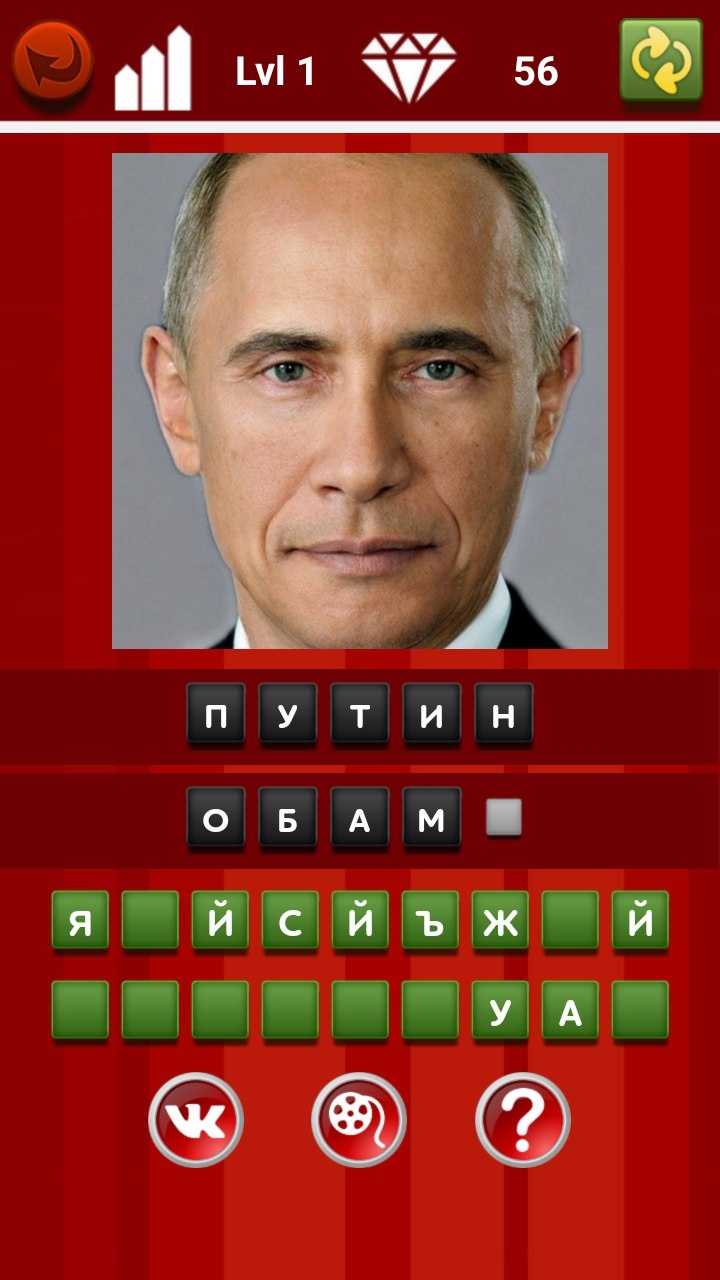720x1280 pixels.
Task: Watch a video via the film reel button
Action: [359, 1121]
